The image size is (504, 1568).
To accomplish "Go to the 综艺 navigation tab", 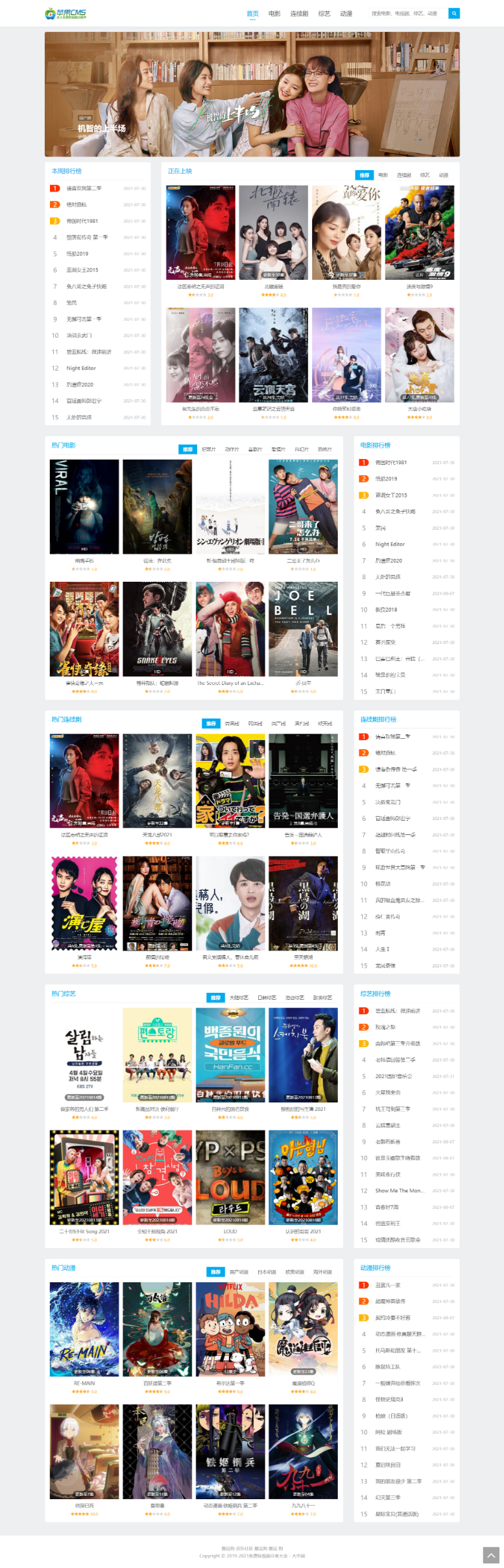I will (324, 14).
